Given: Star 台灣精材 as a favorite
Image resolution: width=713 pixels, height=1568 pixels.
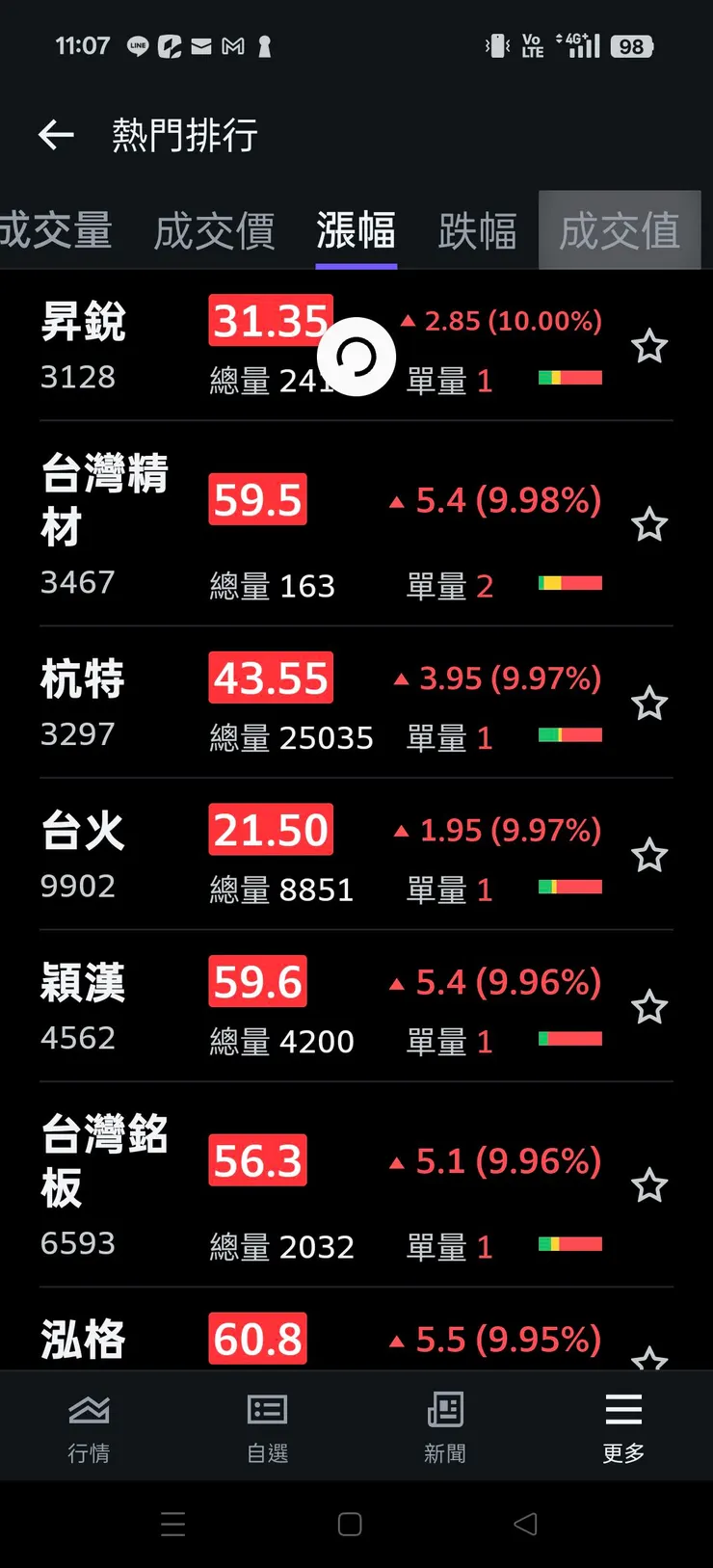Looking at the screenshot, I should pos(648,525).
